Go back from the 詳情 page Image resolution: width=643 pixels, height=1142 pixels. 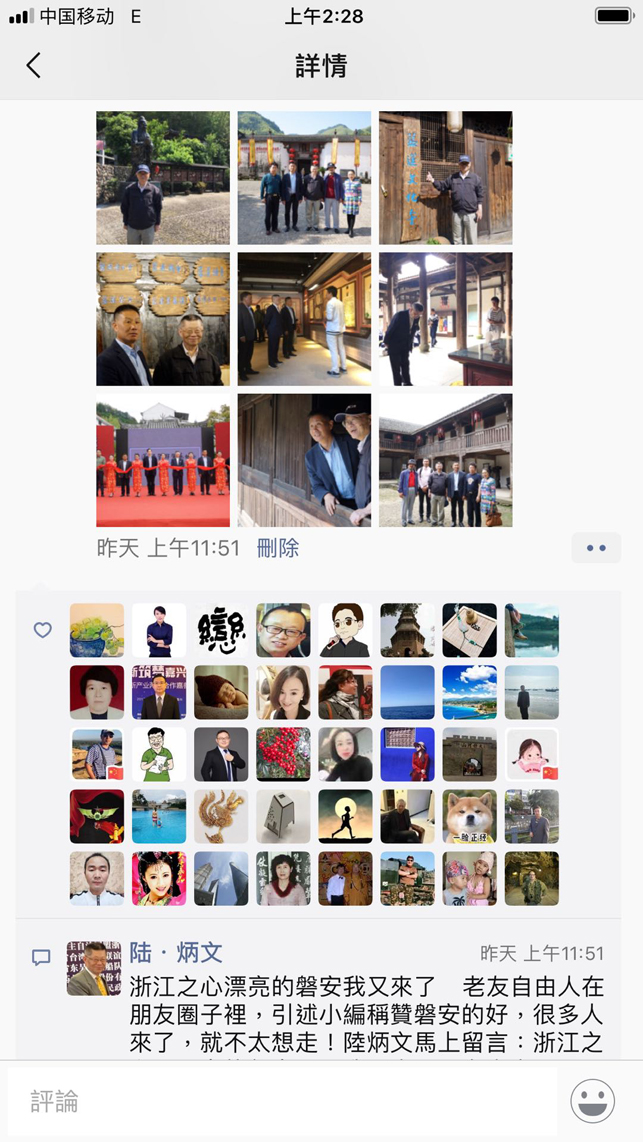33,66
